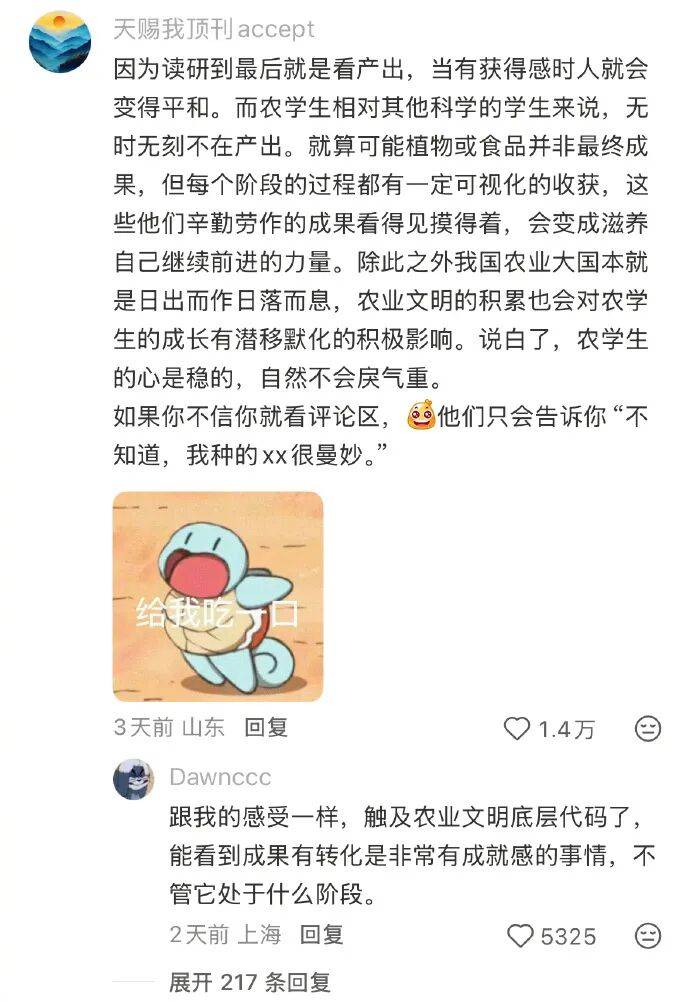View the Squirtle sticker image
Image resolution: width=690 pixels, height=1001 pixels.
point(217,596)
